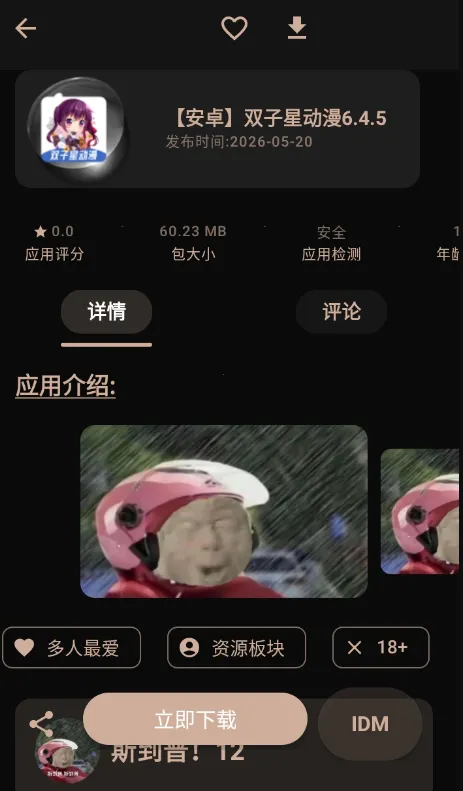Switch to the 评论 tab
463x791 pixels.
coord(341,312)
